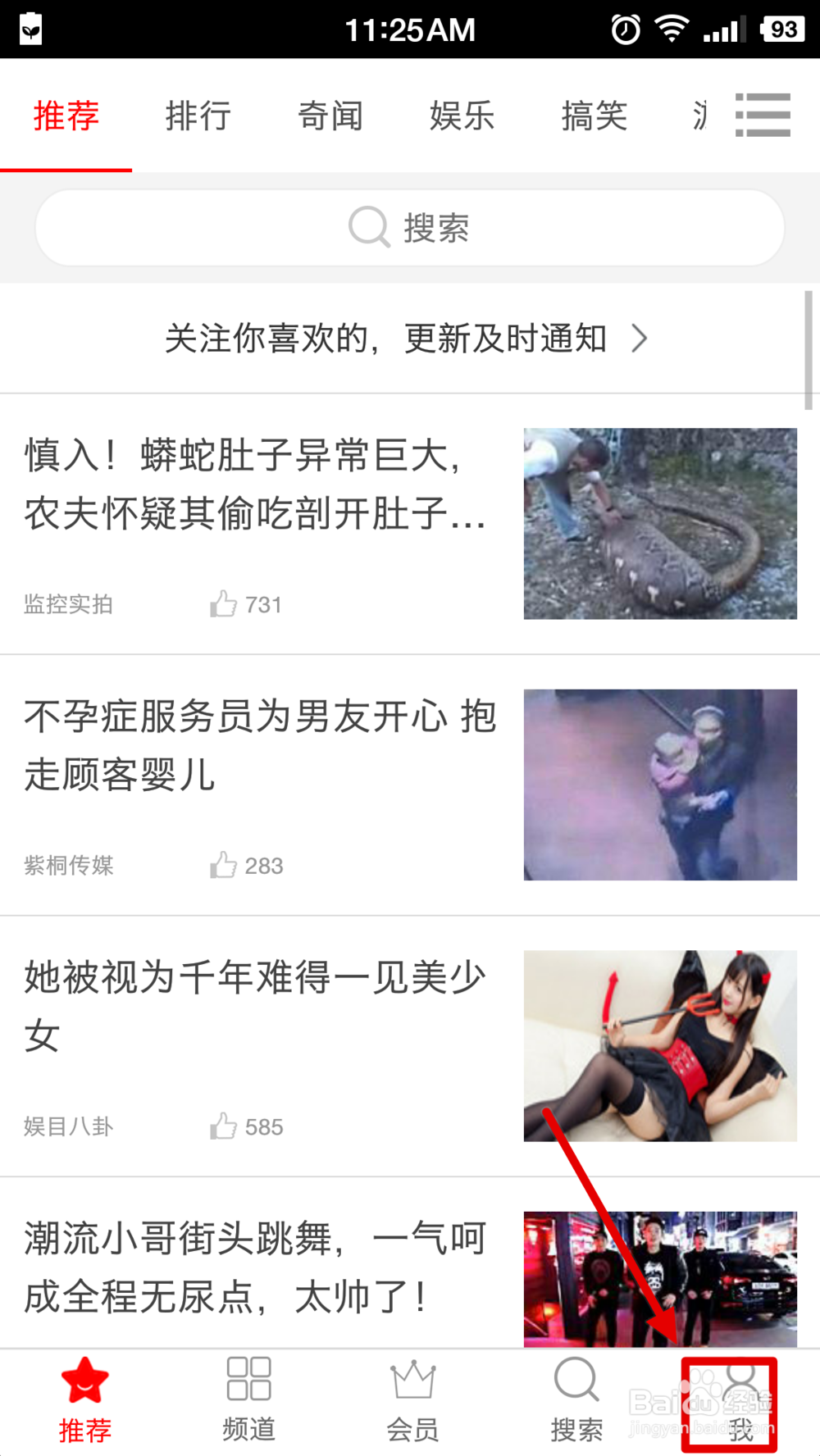
Task: Tap the crown icon for 会员
Action: click(412, 1380)
